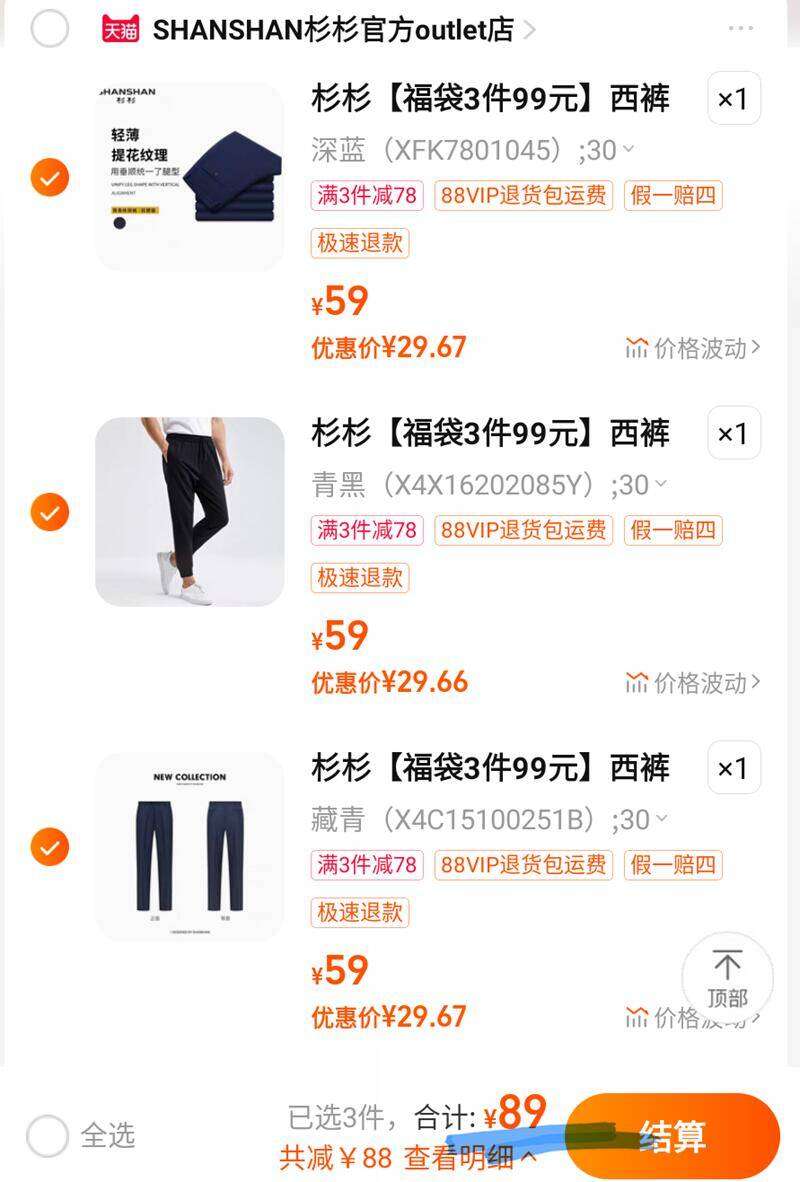
Task: Open the 青黑 trousers product image
Action: (x=190, y=511)
